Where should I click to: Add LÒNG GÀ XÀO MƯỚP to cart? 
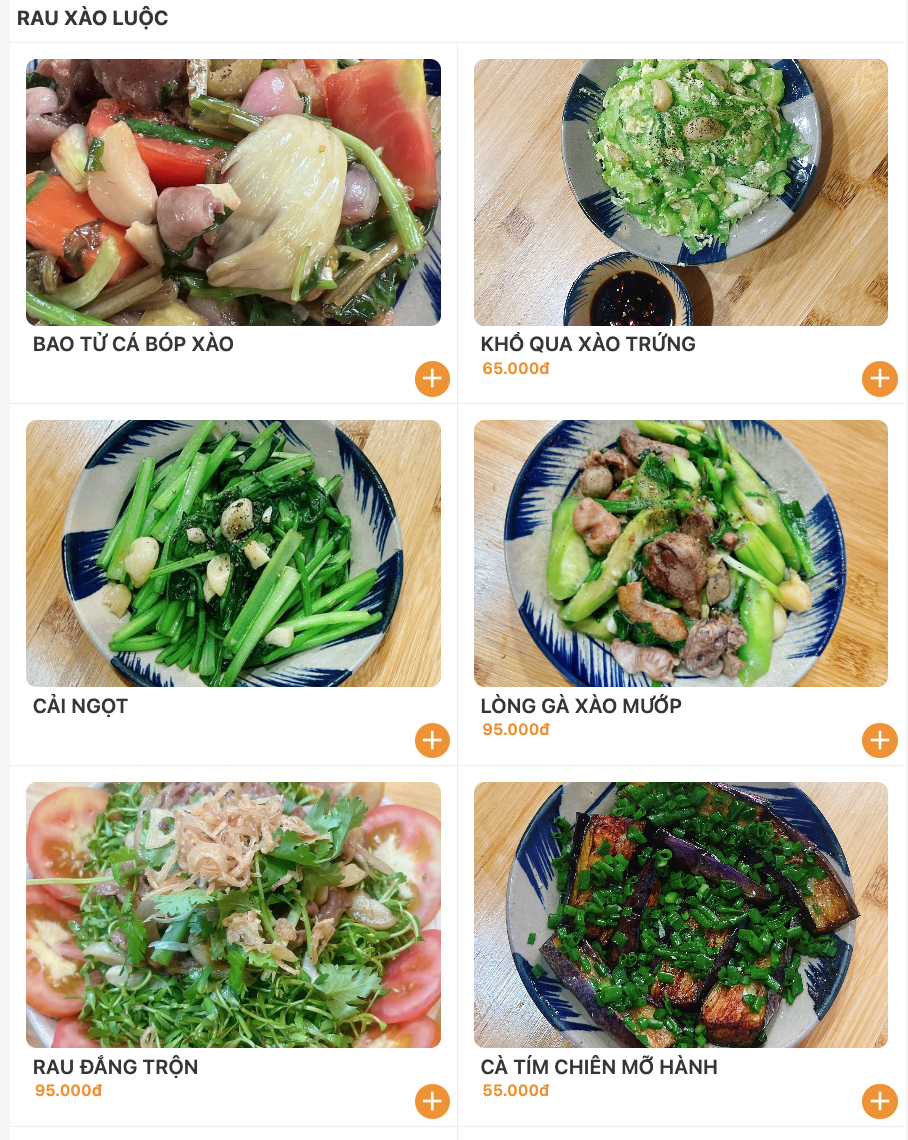coord(879,740)
